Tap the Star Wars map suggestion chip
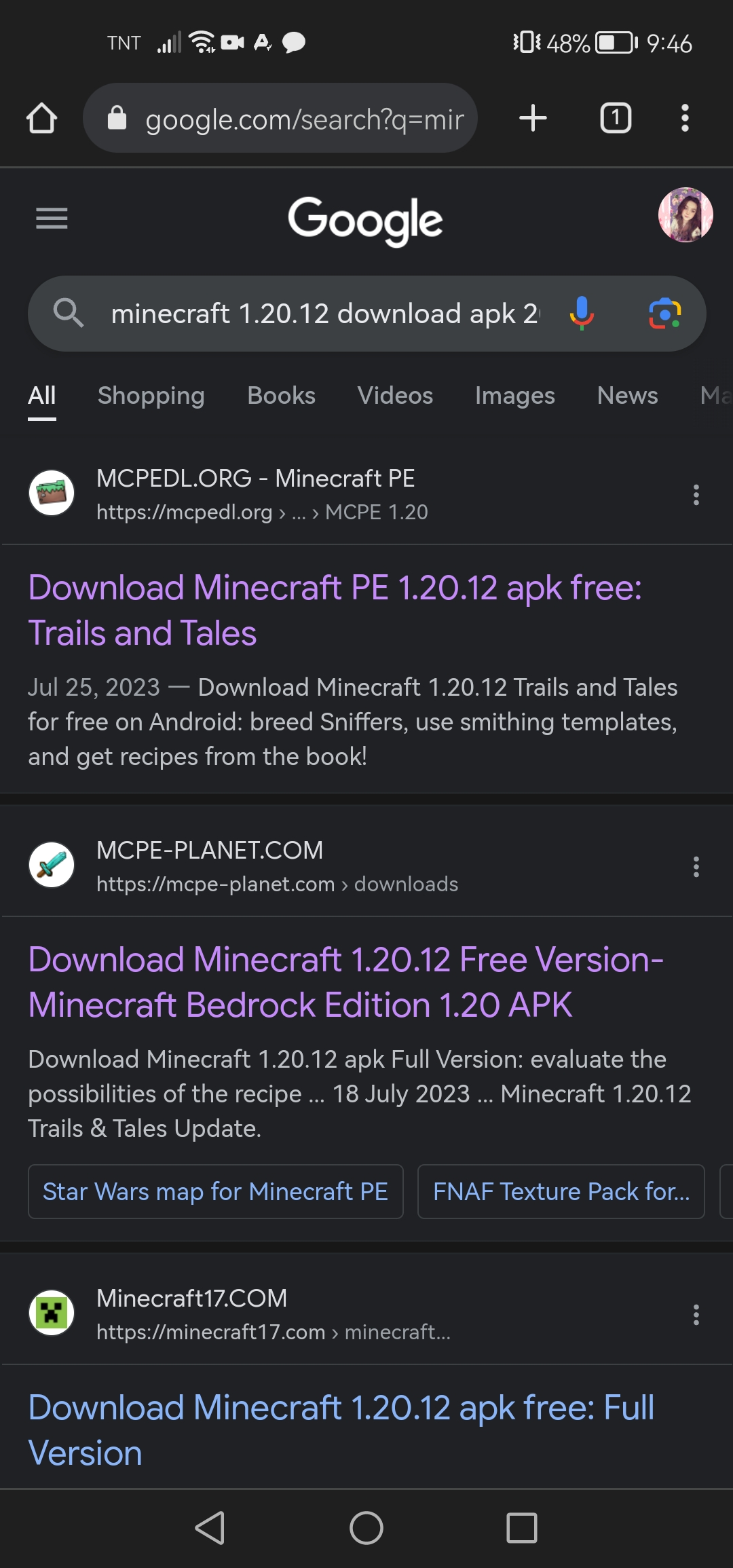Screen dimensions: 733x1568 click(x=215, y=1191)
